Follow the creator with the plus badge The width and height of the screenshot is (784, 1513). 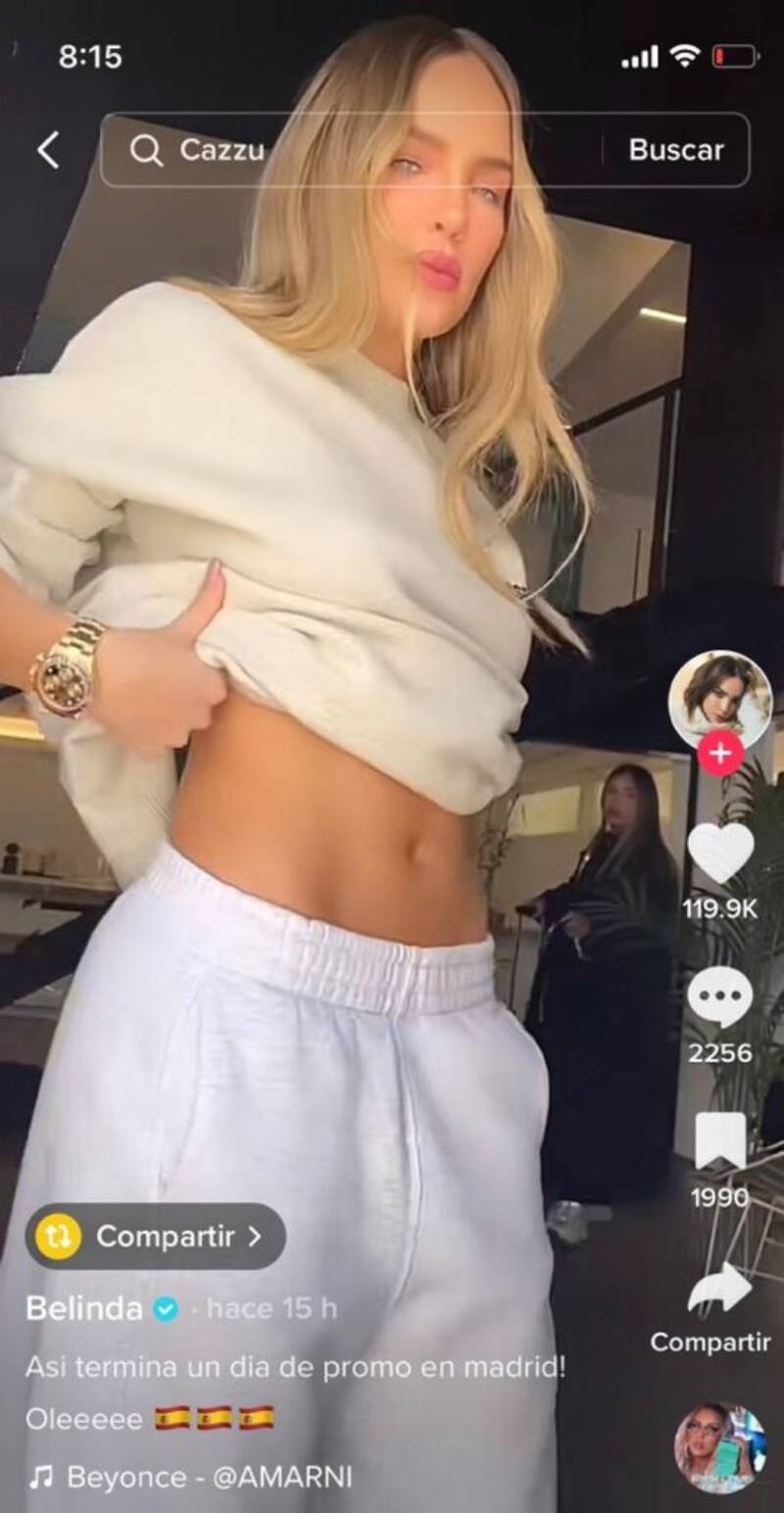click(720, 754)
